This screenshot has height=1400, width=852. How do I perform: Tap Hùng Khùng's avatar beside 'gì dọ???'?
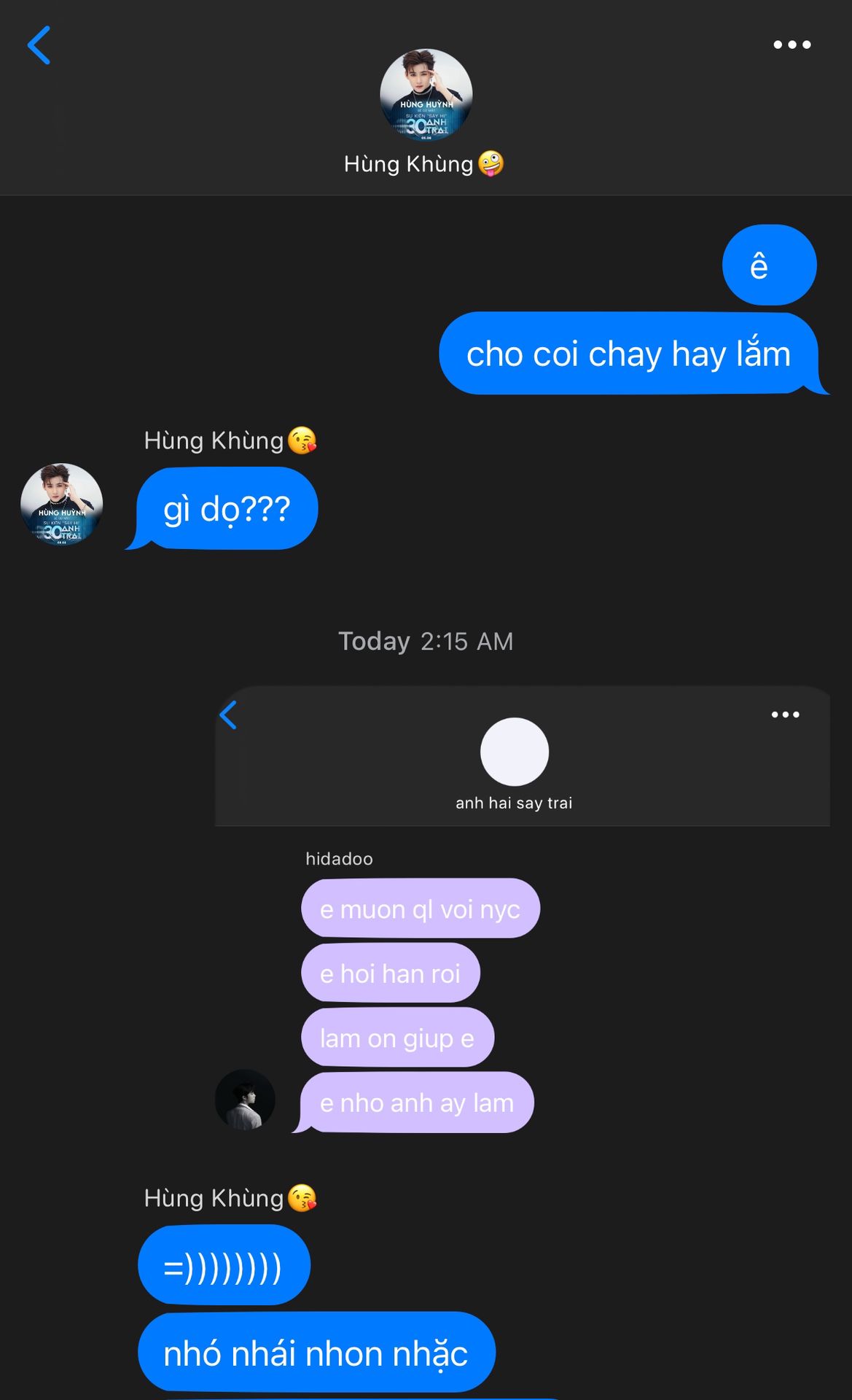[x=62, y=505]
